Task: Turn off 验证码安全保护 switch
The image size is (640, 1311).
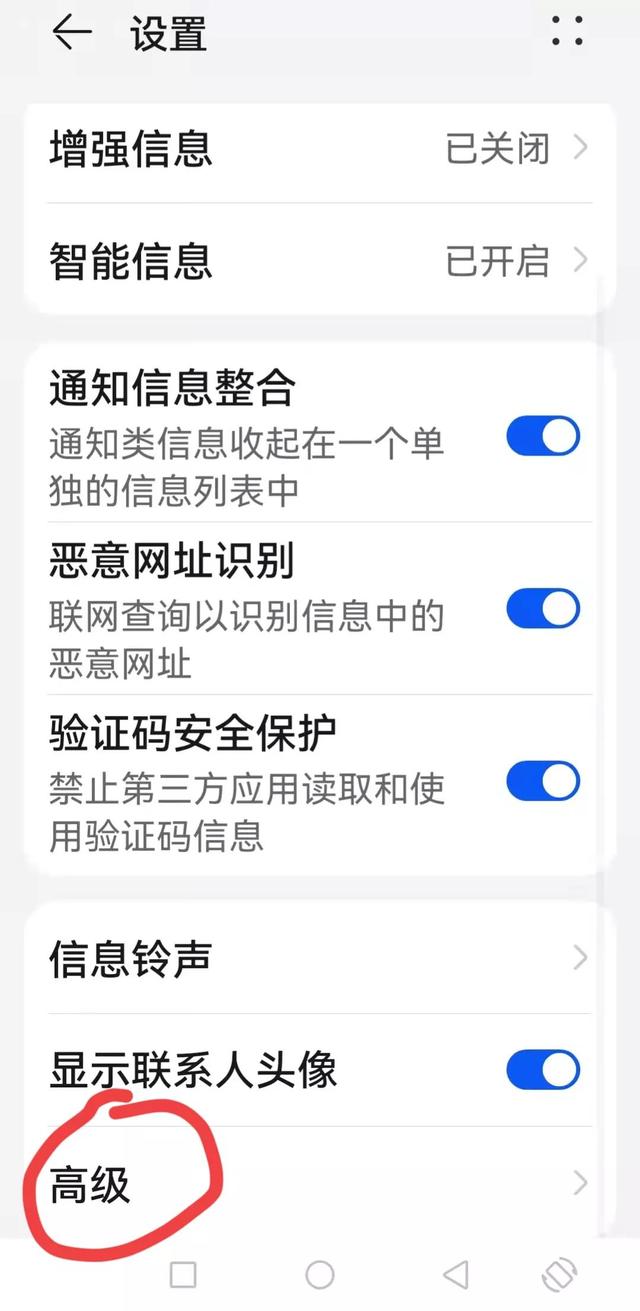Action: pos(543,781)
